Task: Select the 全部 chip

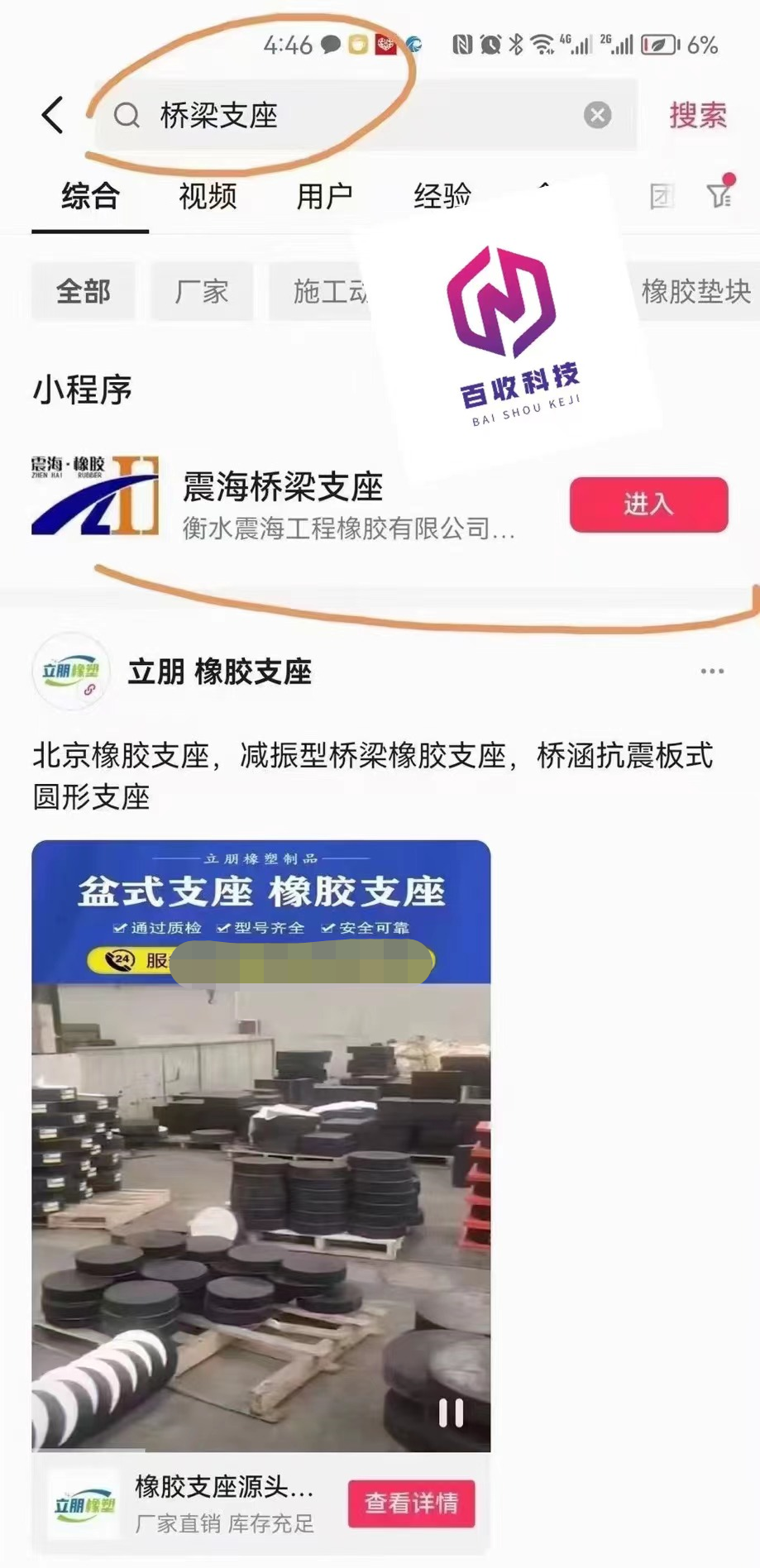Action: pyautogui.click(x=83, y=291)
